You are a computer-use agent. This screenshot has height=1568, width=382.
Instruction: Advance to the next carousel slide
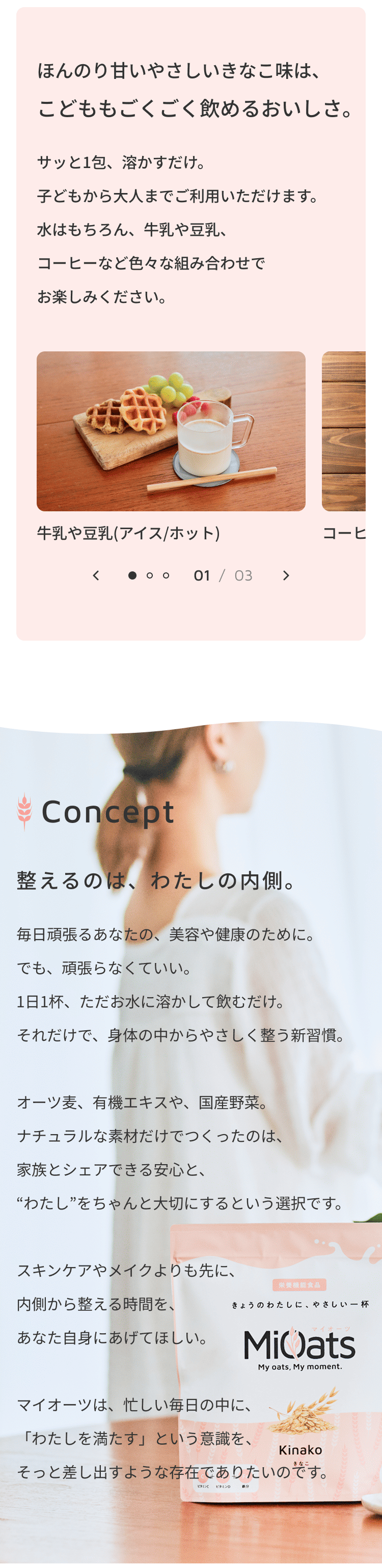pyautogui.click(x=286, y=575)
